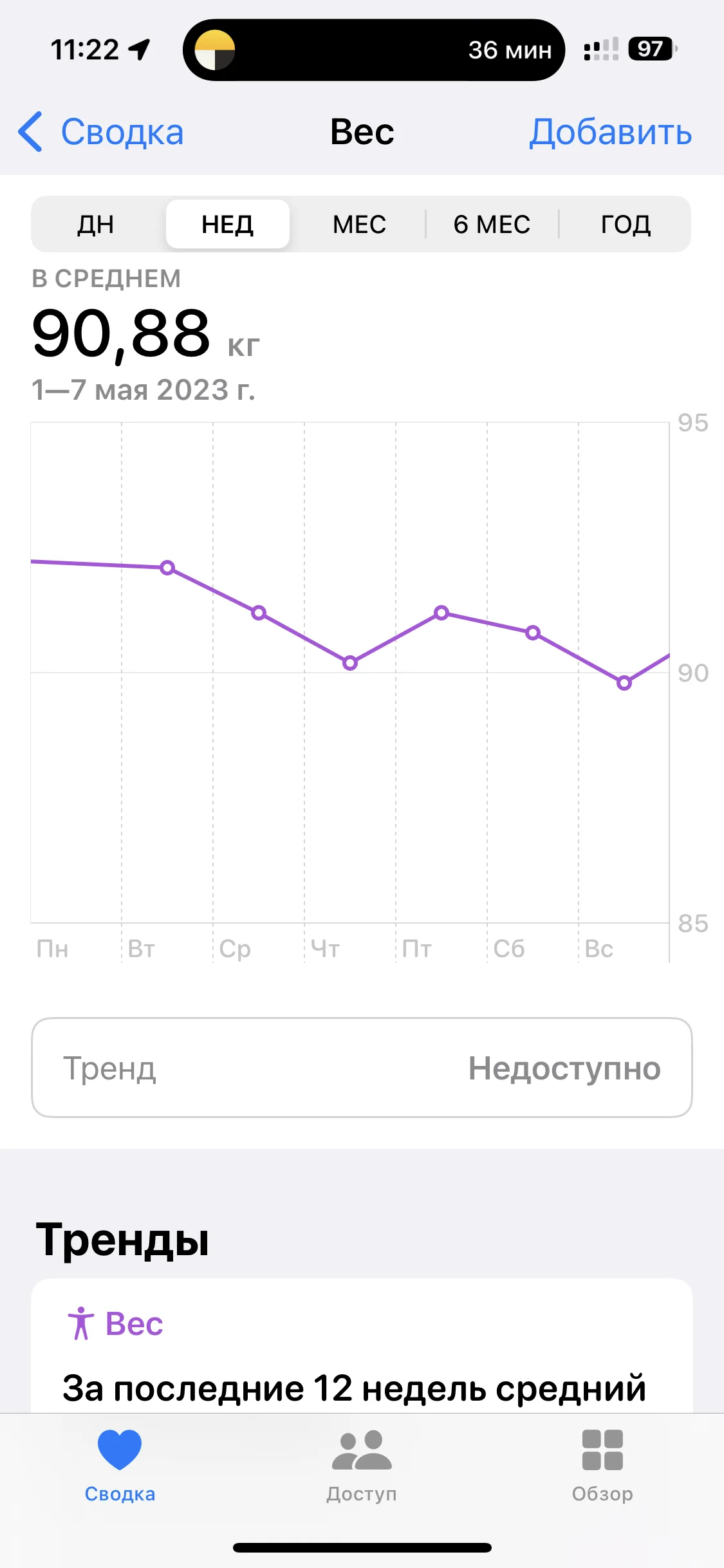724x1568 pixels.
Task: Select the НЕД weekly view
Action: pyautogui.click(x=228, y=225)
